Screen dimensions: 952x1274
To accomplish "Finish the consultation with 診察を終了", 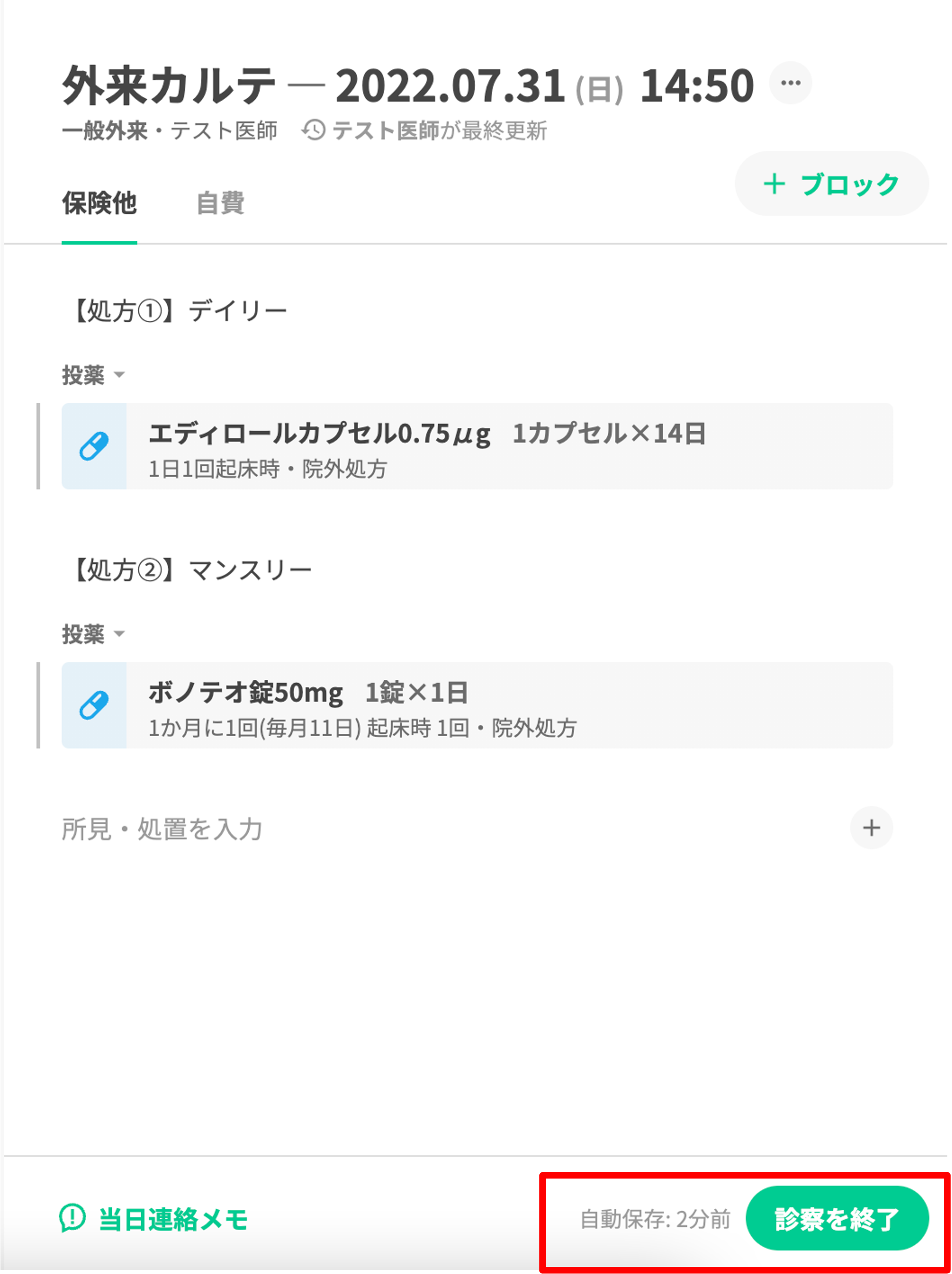I will point(836,1219).
